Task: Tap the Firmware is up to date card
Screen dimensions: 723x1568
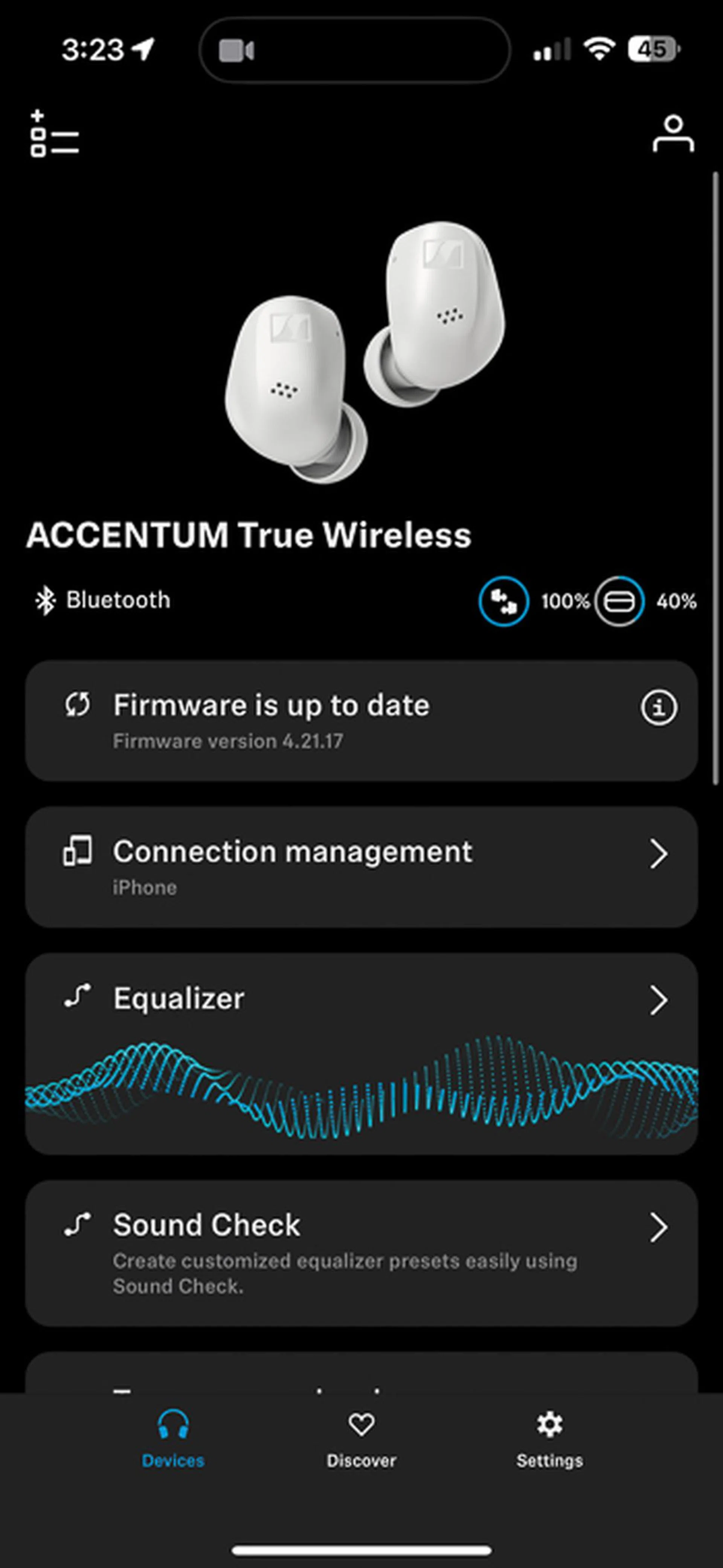Action: [361, 721]
